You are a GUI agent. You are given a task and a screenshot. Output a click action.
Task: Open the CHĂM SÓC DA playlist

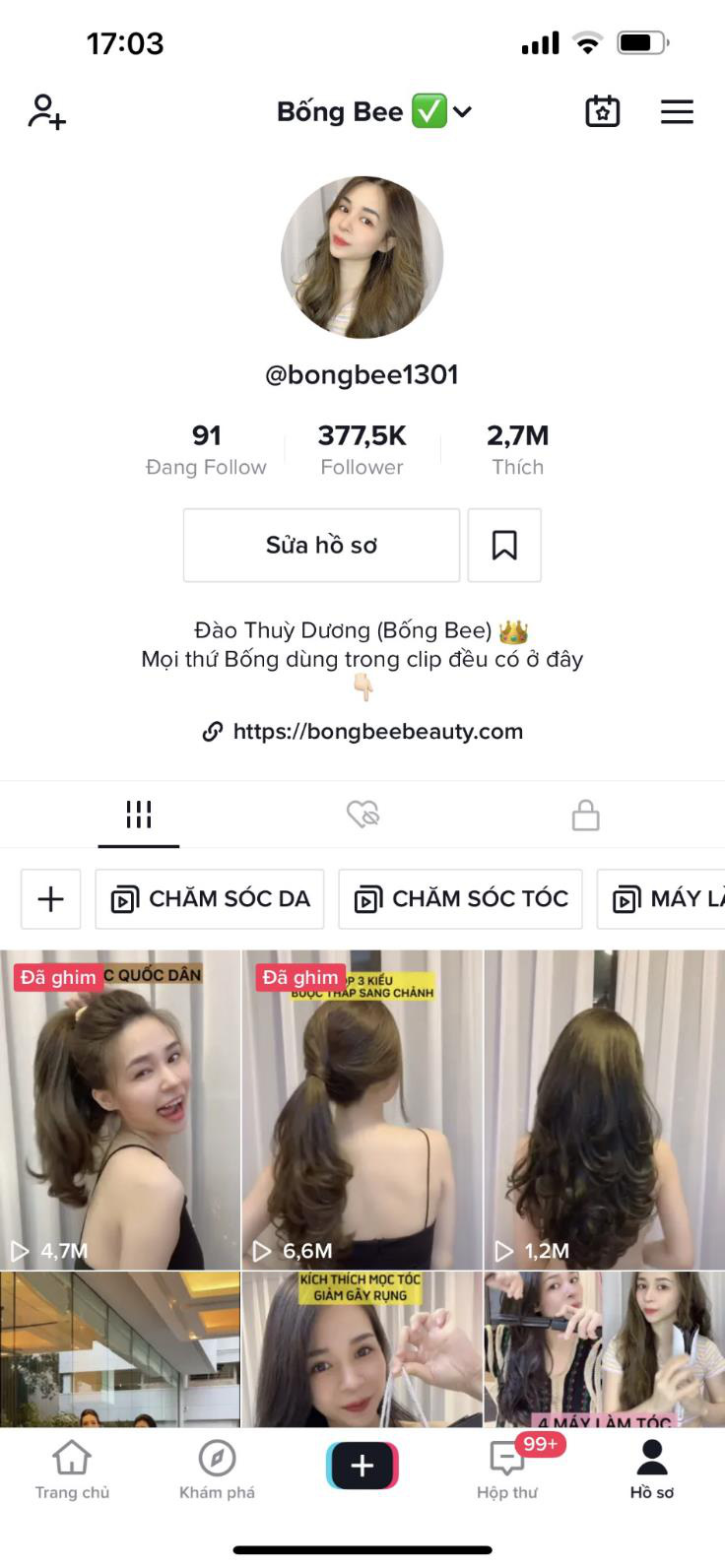click(209, 898)
